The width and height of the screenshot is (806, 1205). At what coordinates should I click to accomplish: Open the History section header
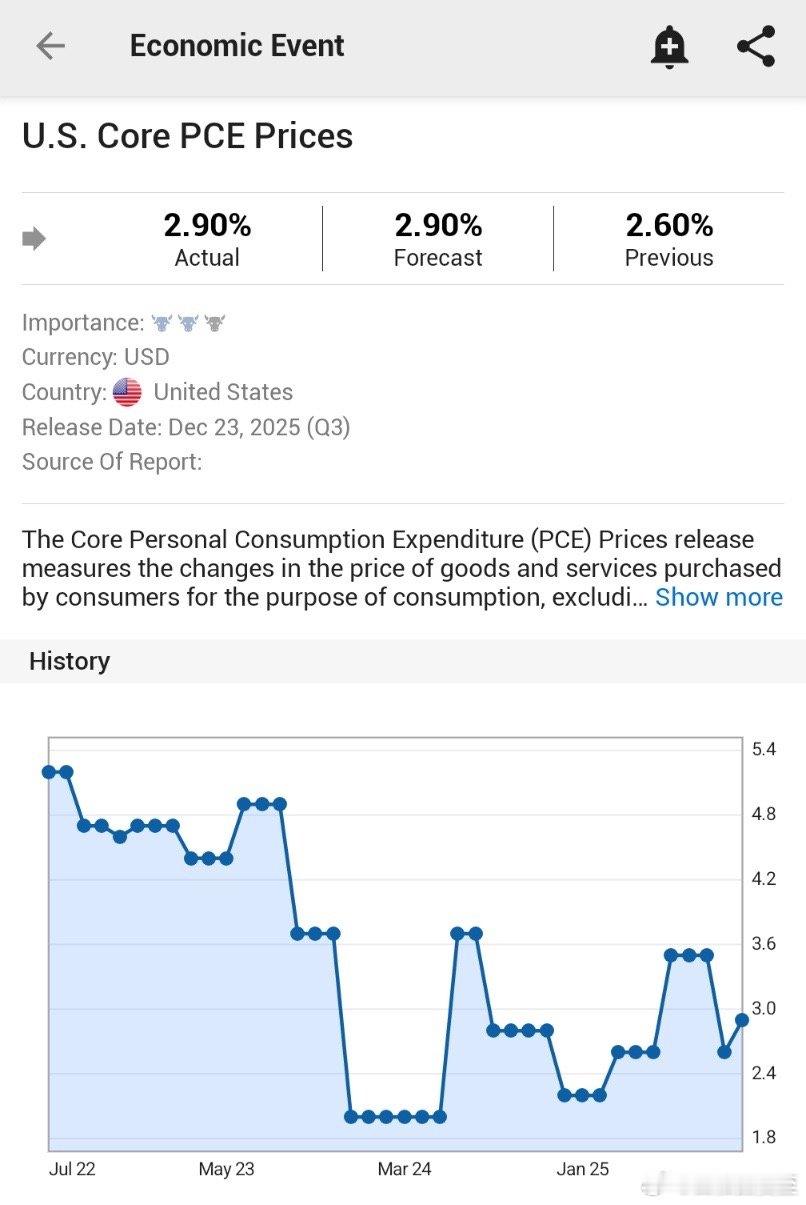69,661
